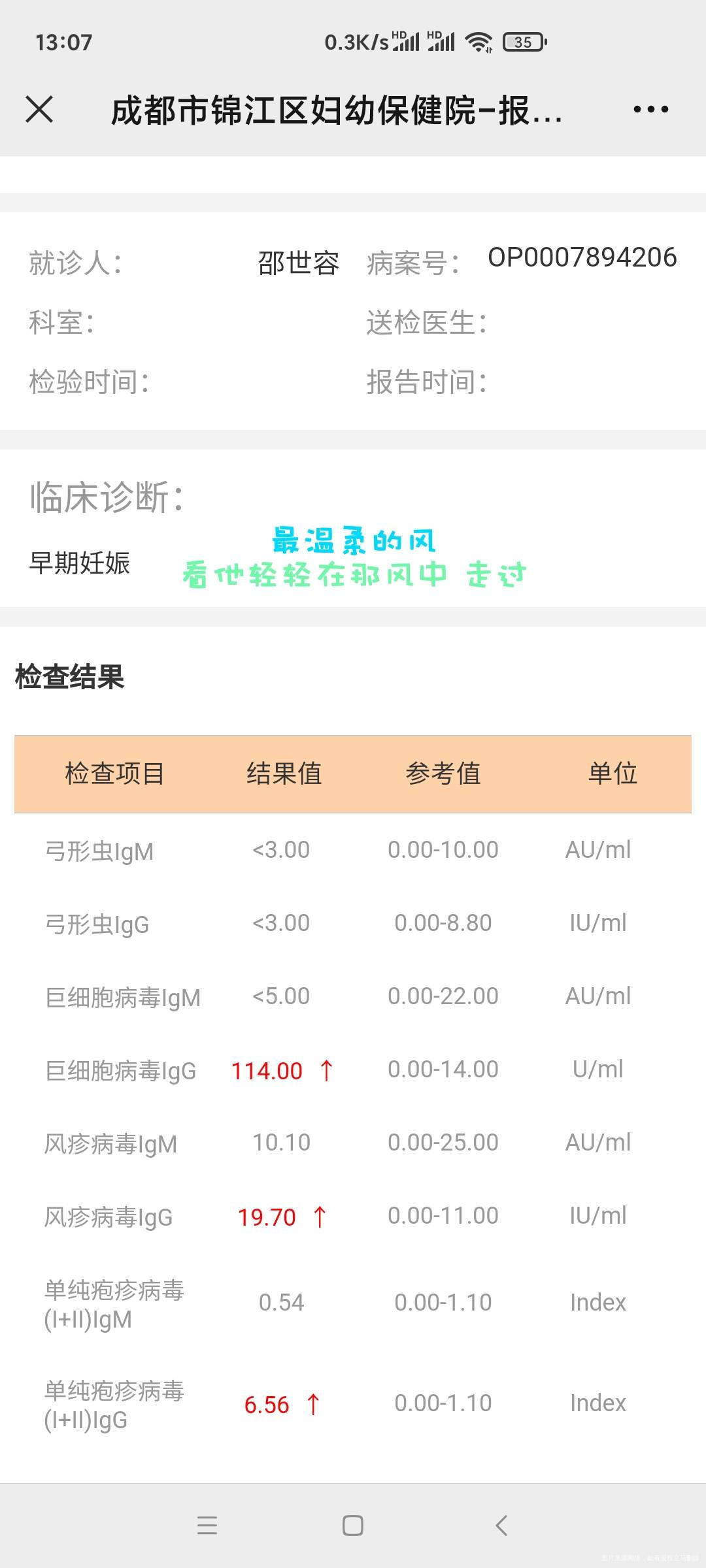Tap the 单纯疱疹病毒(I+II)IgG abnormal value 6.56

pos(269,1402)
